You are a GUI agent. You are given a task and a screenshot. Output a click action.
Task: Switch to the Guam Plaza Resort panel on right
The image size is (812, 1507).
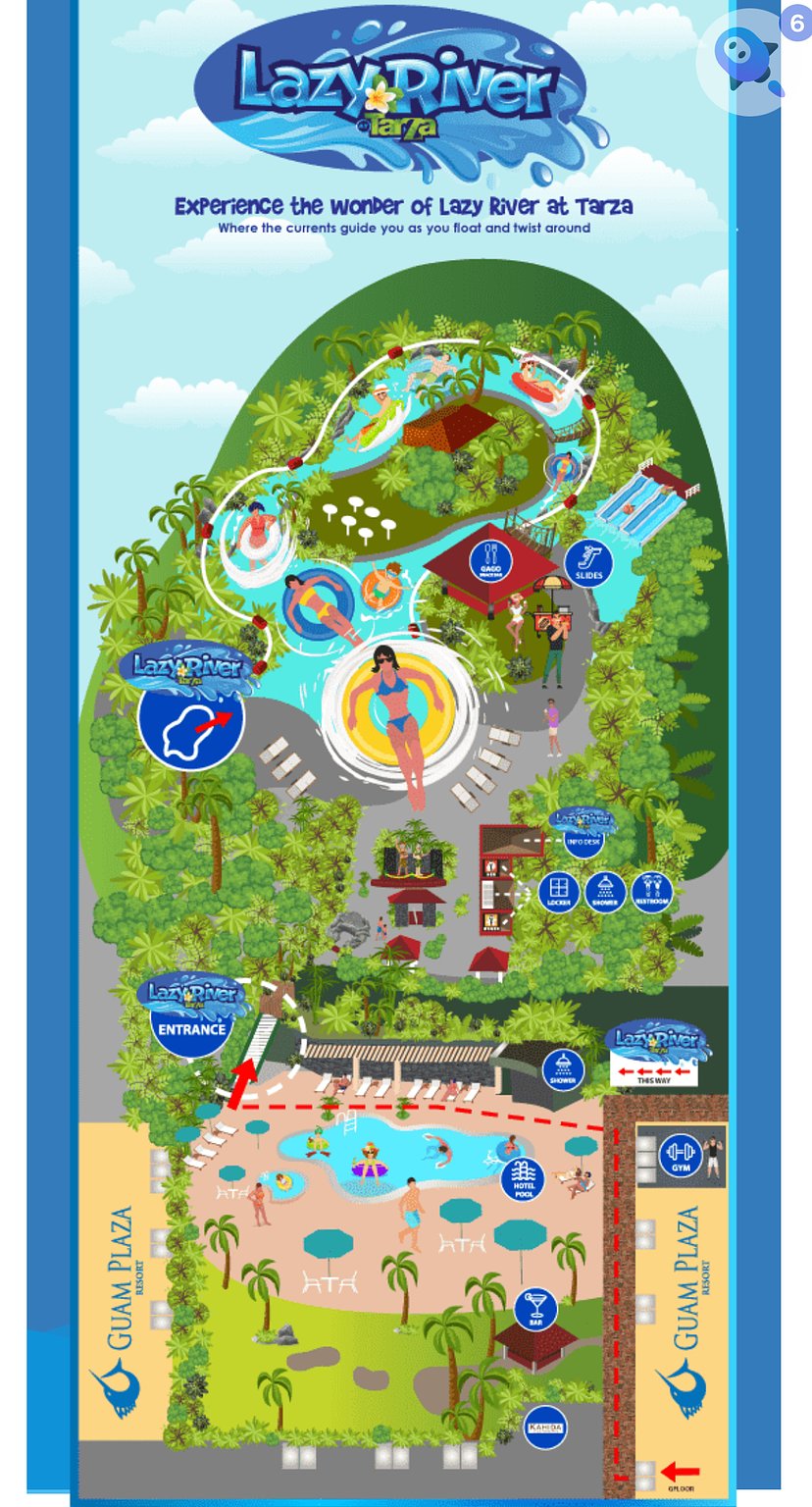691,1266
